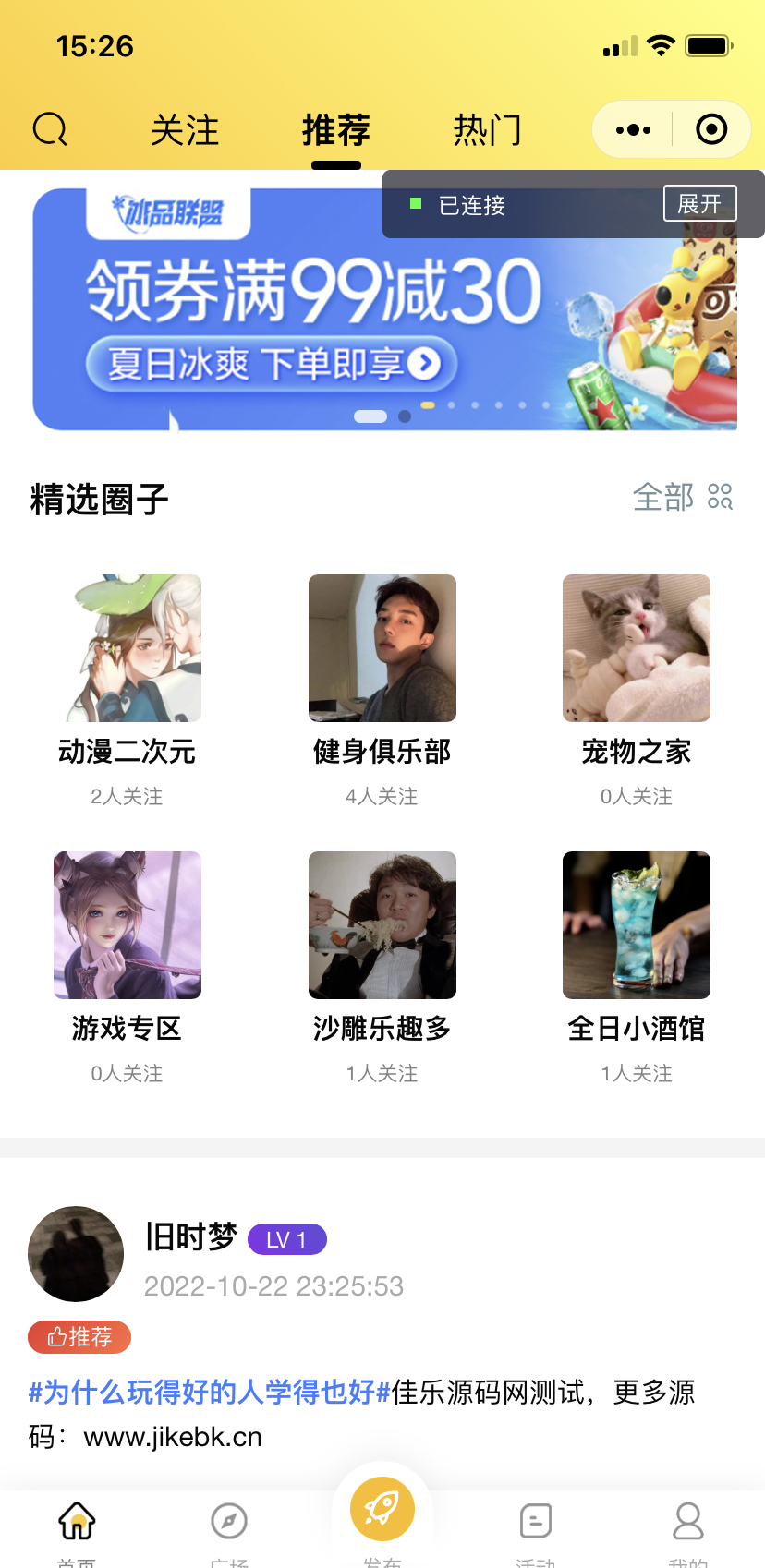765x1568 pixels.
Task: Open the 宠物之家 circle thumbnail
Action: 636,647
